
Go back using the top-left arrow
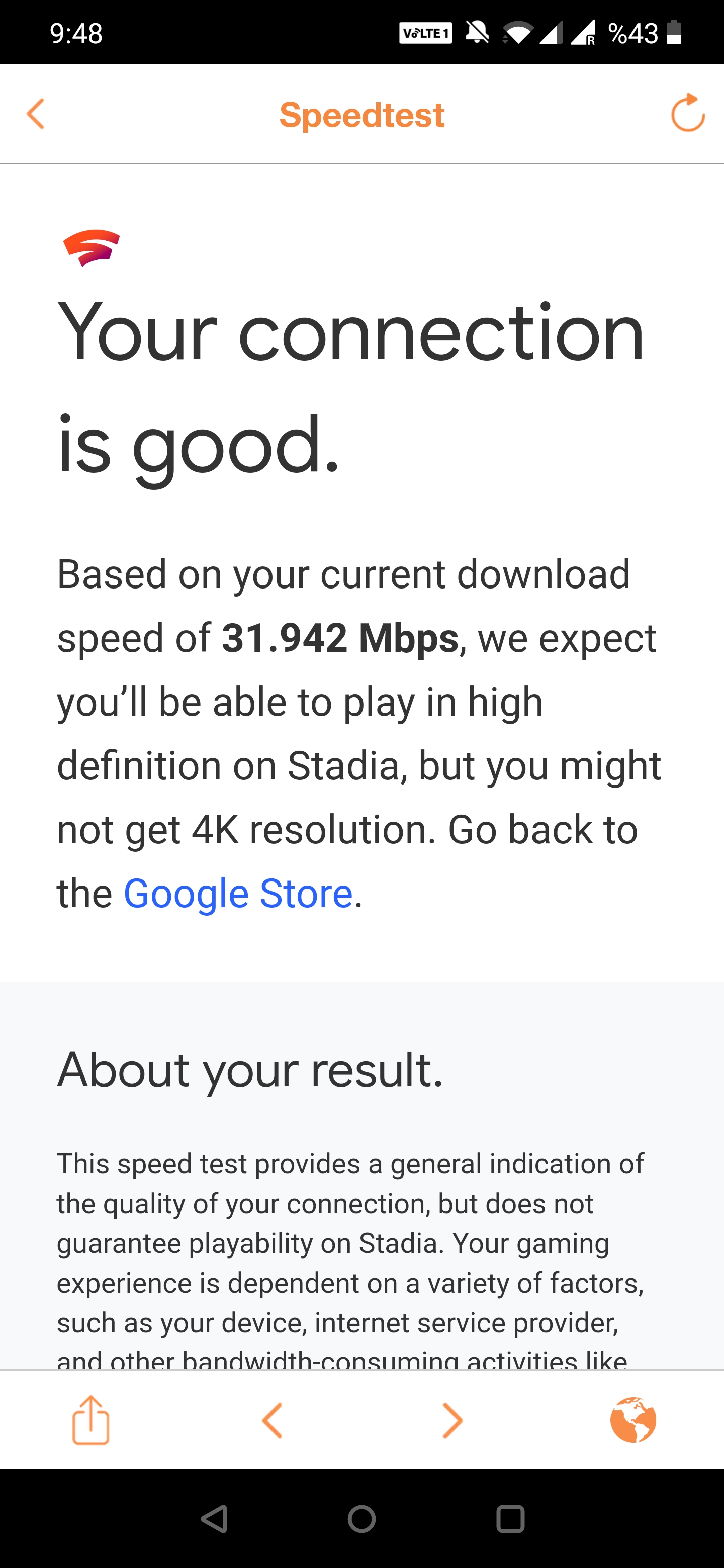click(x=36, y=114)
